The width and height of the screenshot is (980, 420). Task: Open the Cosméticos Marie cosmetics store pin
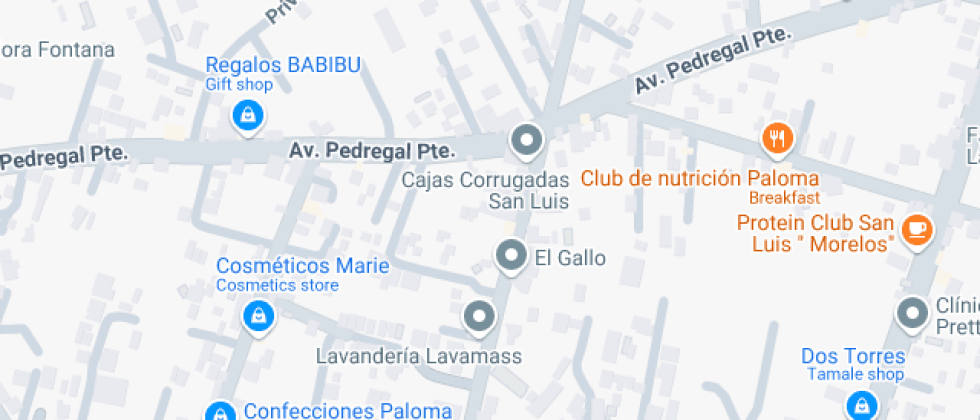259,317
